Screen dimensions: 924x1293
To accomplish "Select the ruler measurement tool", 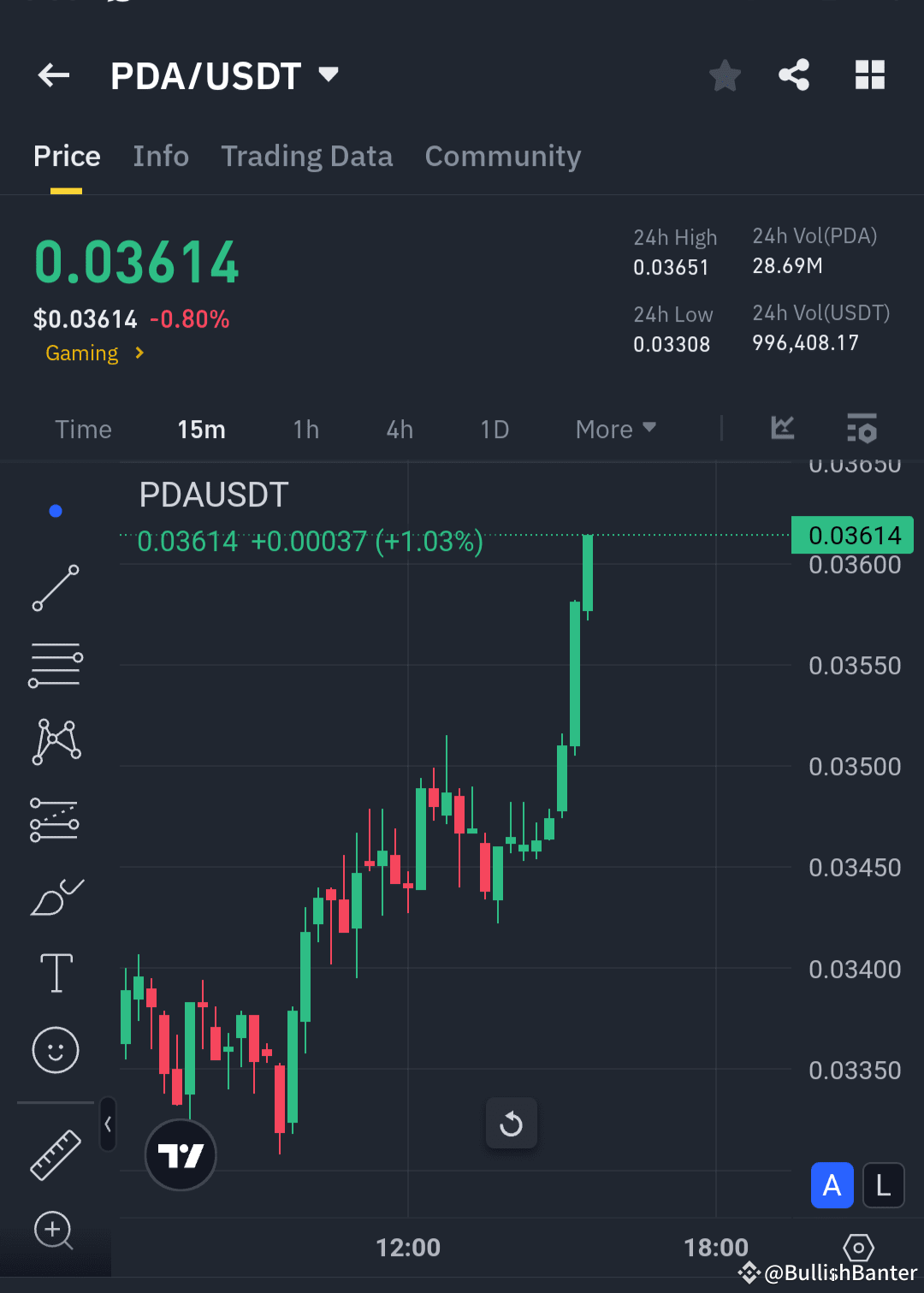I will (56, 1154).
